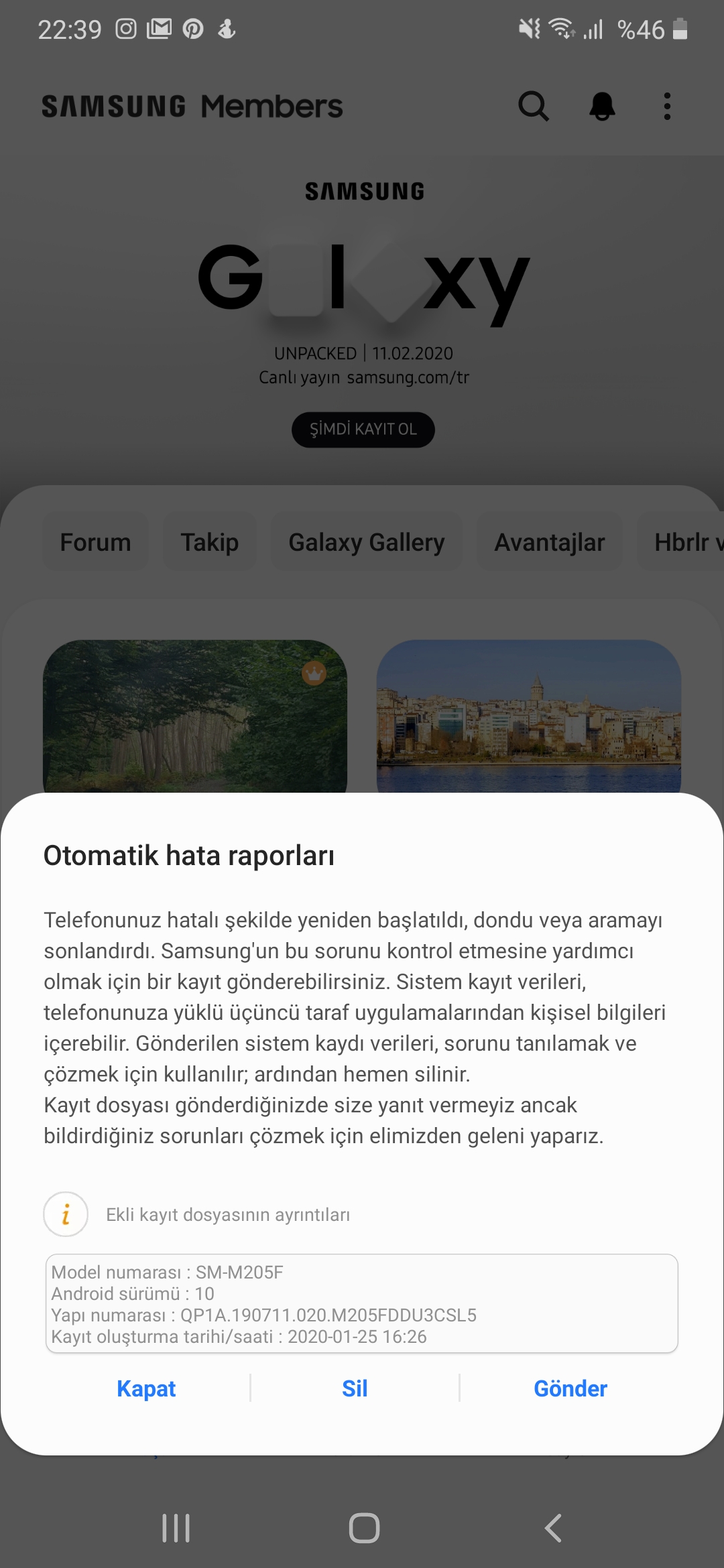
Task: Close the dialog with Kapat
Action: coord(146,1388)
